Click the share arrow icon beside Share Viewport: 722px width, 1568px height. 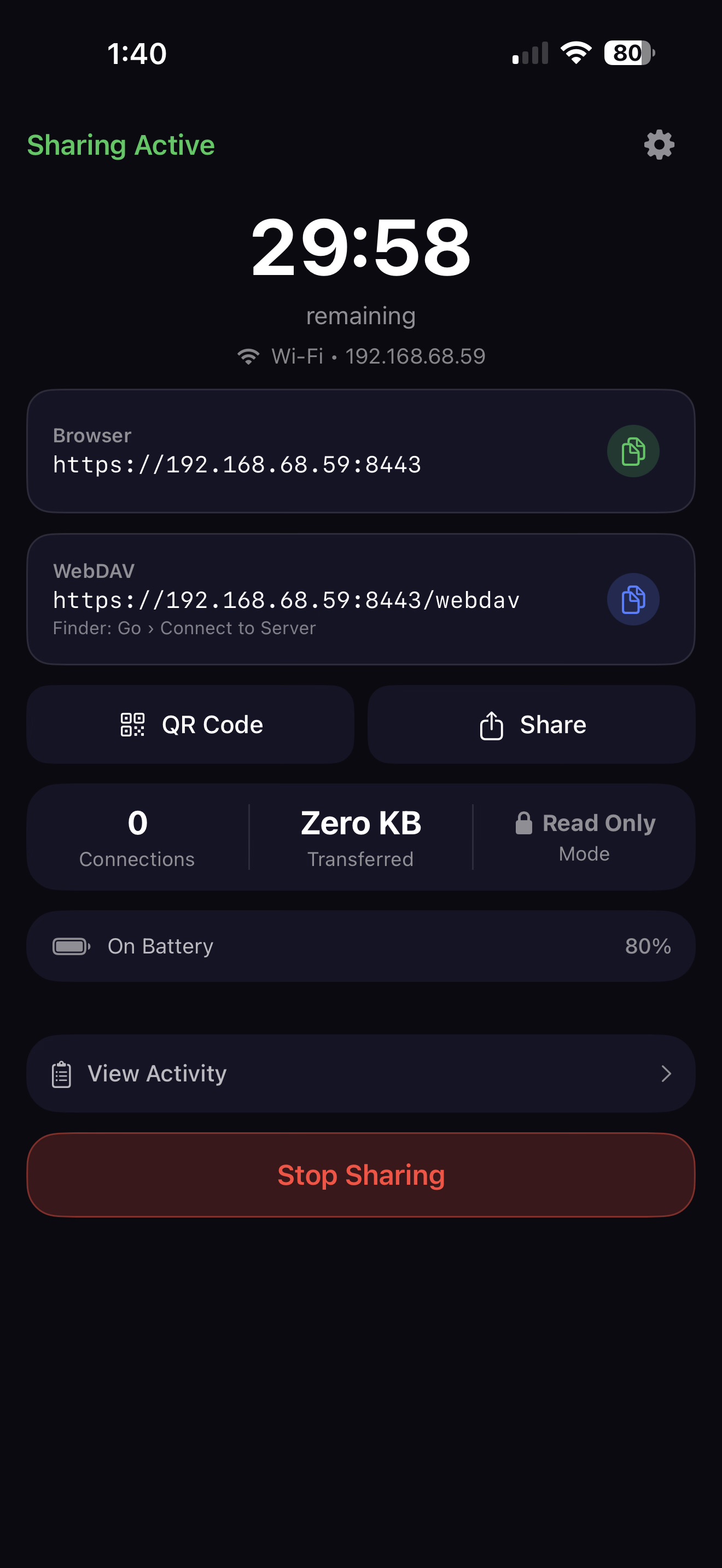coord(490,724)
